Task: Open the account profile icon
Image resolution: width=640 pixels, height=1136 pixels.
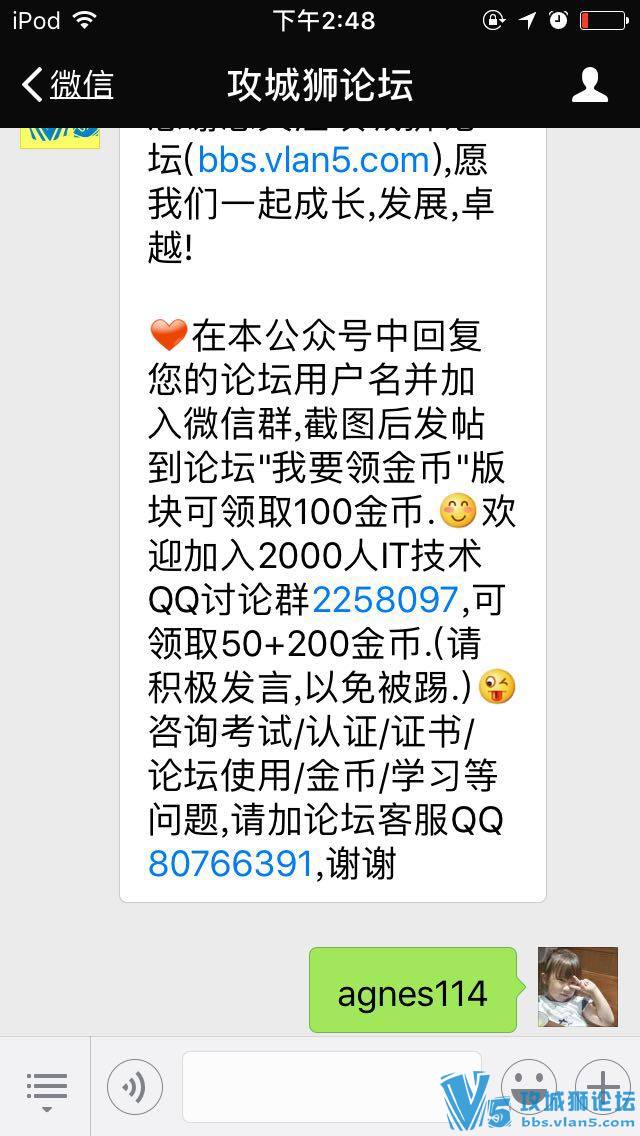Action: click(x=589, y=85)
